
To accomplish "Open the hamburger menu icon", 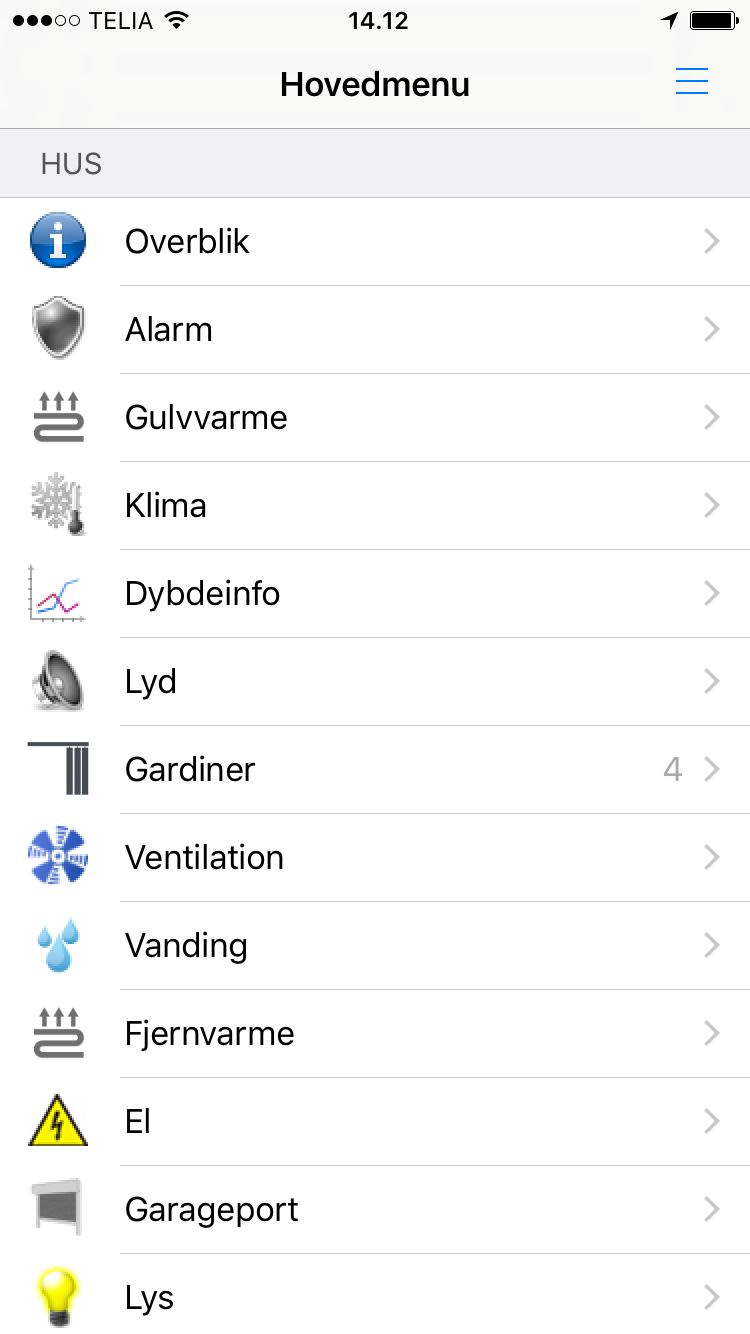I will [692, 82].
